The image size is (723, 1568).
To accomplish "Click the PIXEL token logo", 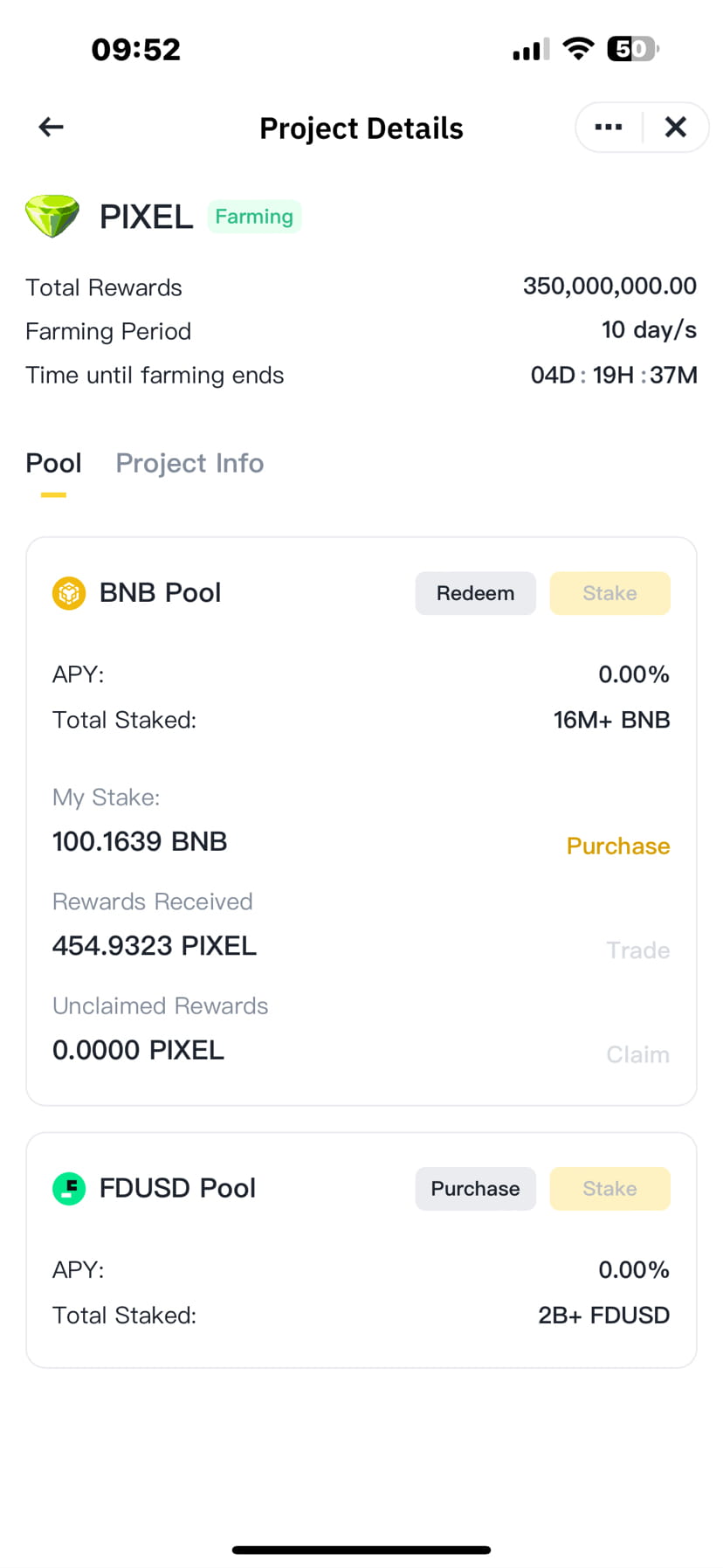I will 52,216.
